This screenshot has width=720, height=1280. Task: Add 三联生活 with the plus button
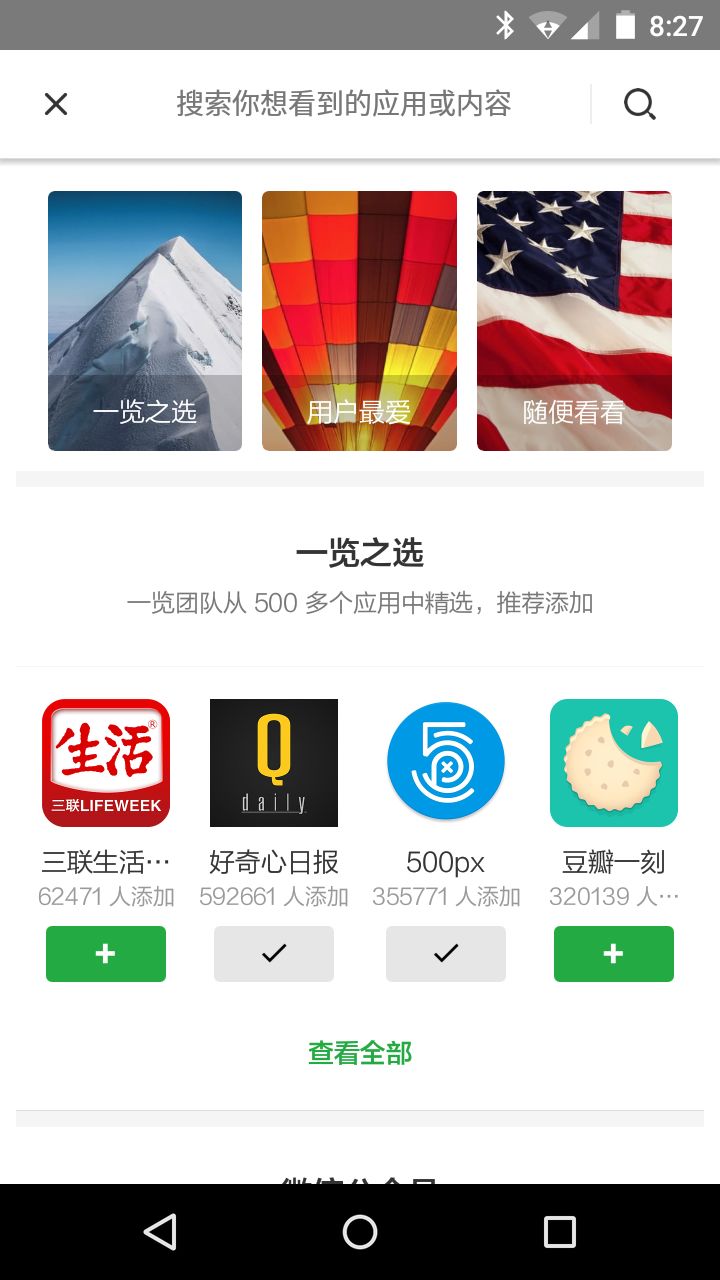(x=106, y=954)
